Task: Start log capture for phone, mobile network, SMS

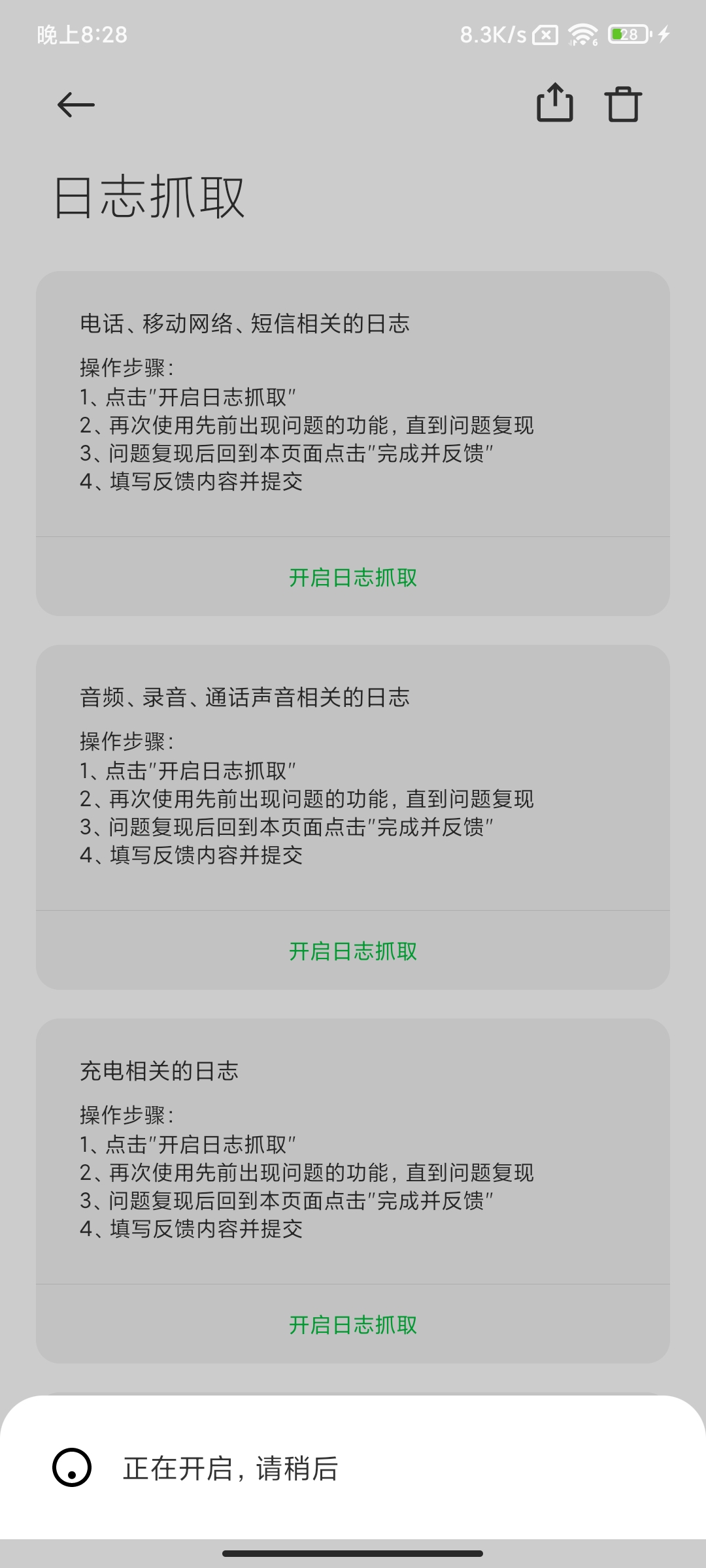Action: point(353,578)
